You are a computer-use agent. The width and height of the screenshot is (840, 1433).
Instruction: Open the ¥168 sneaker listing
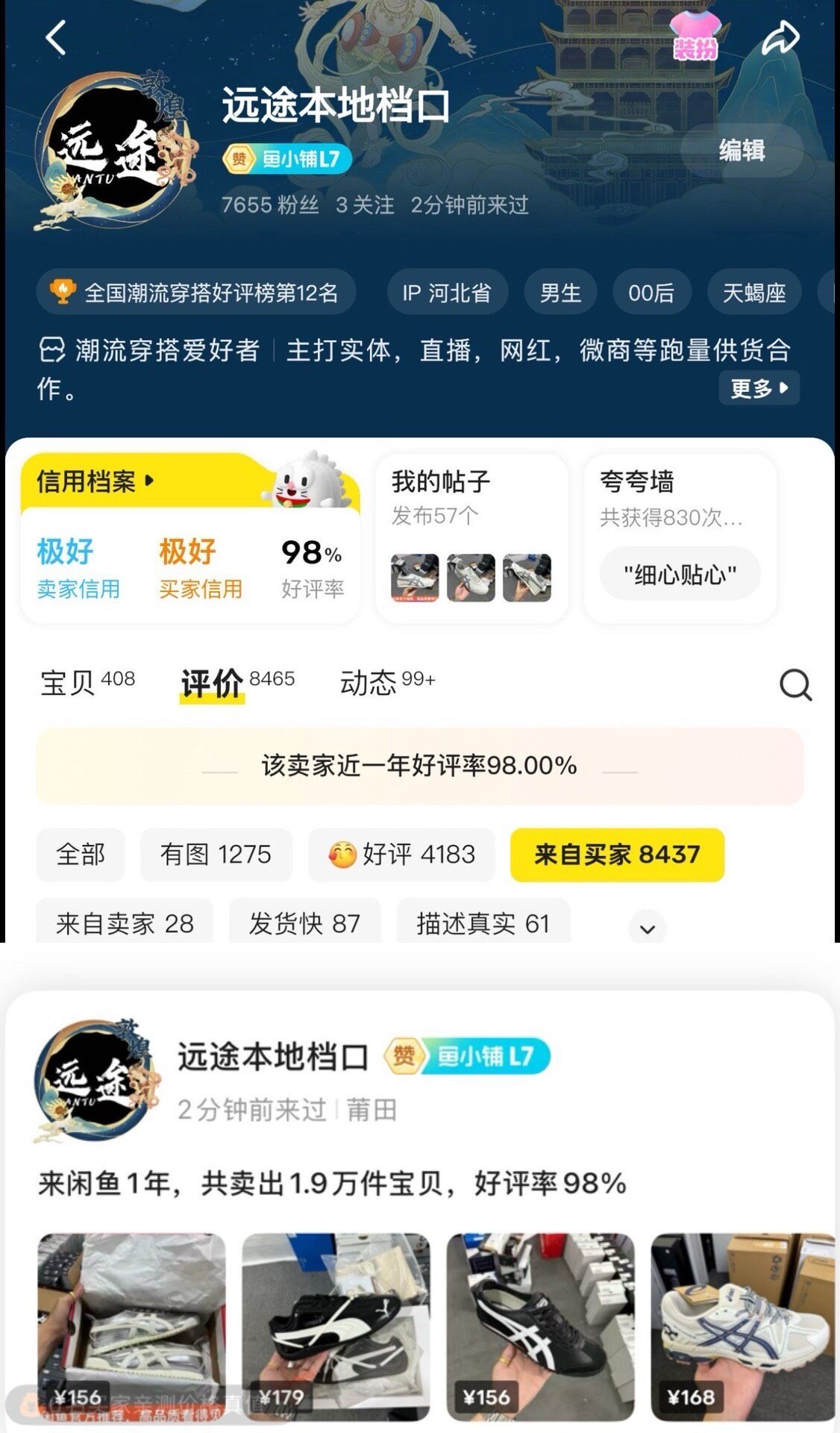(x=742, y=1326)
